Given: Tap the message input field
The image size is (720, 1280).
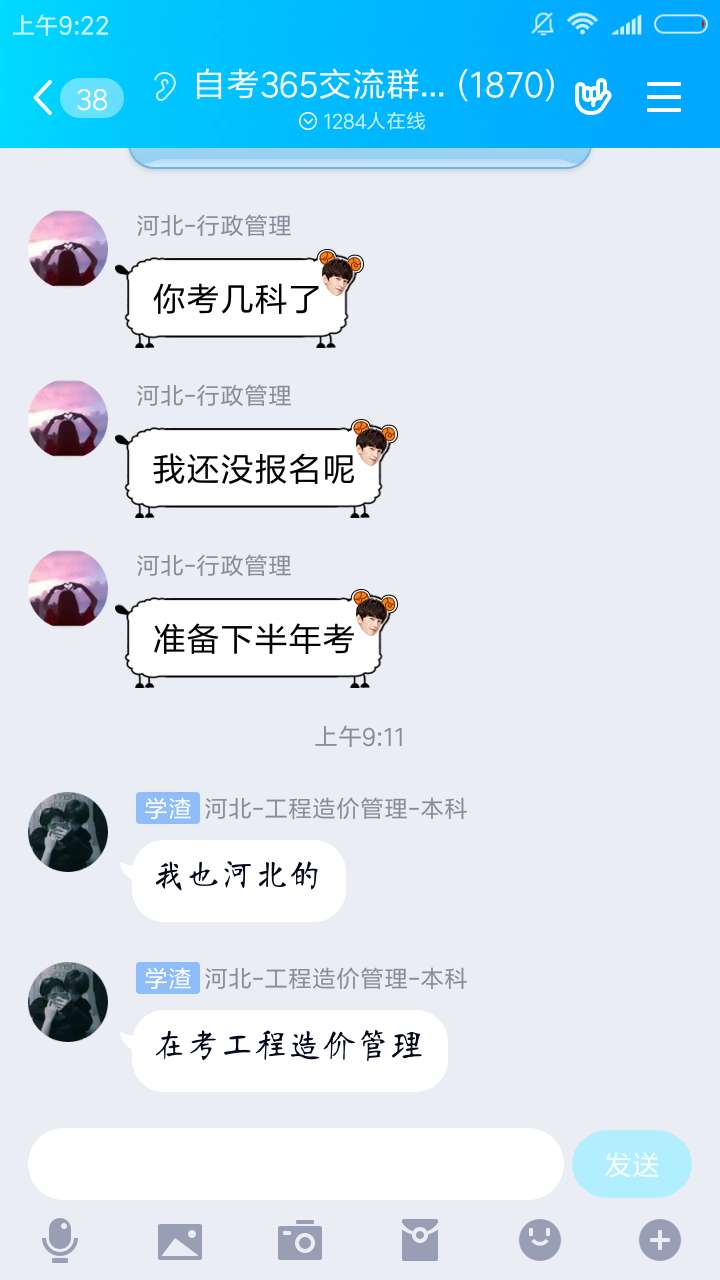Looking at the screenshot, I should [295, 1164].
